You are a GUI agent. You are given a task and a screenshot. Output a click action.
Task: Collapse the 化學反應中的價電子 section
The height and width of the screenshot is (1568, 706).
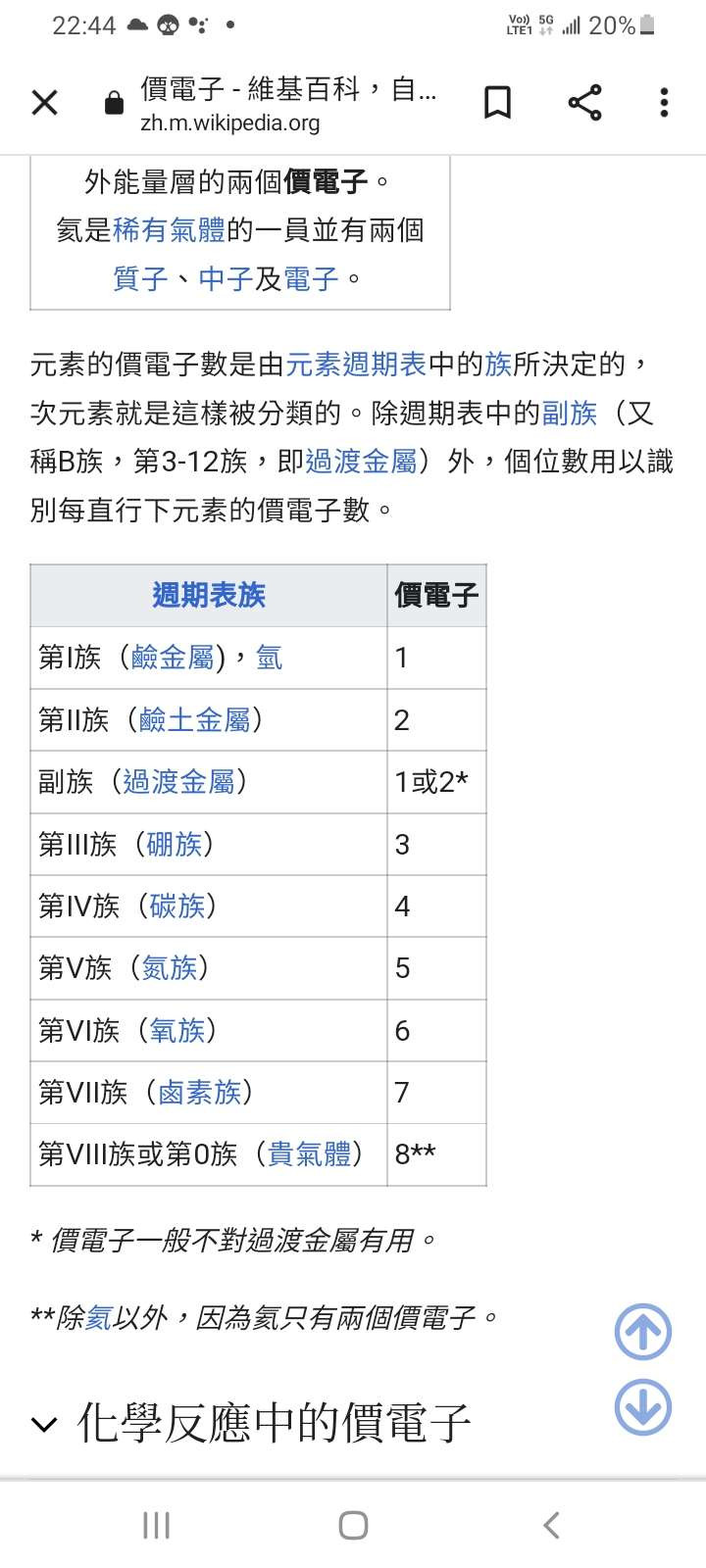(x=251, y=1423)
